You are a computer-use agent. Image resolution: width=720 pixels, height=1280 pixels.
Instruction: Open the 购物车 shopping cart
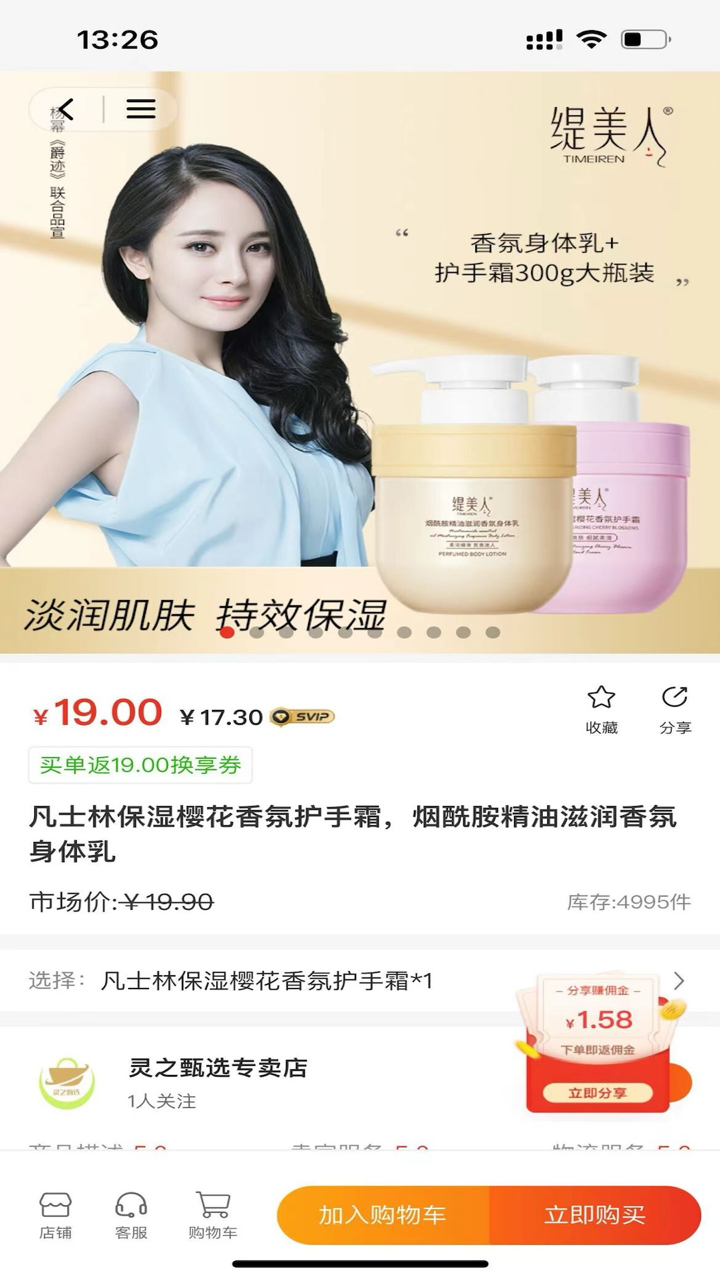coord(212,1215)
